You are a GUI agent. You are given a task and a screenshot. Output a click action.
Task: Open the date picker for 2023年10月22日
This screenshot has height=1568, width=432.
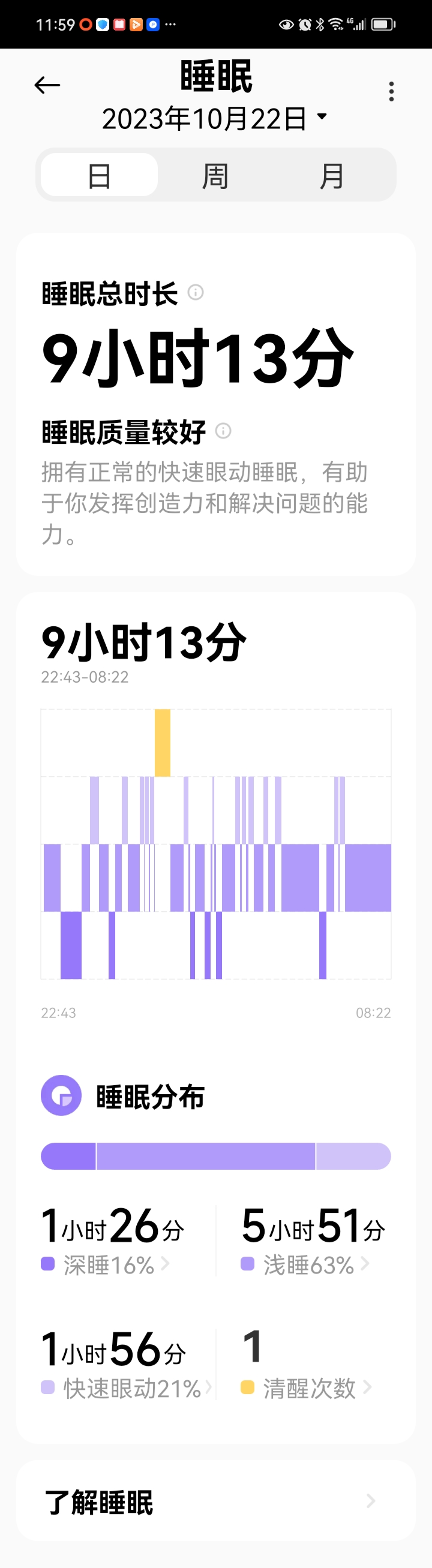[x=215, y=118]
